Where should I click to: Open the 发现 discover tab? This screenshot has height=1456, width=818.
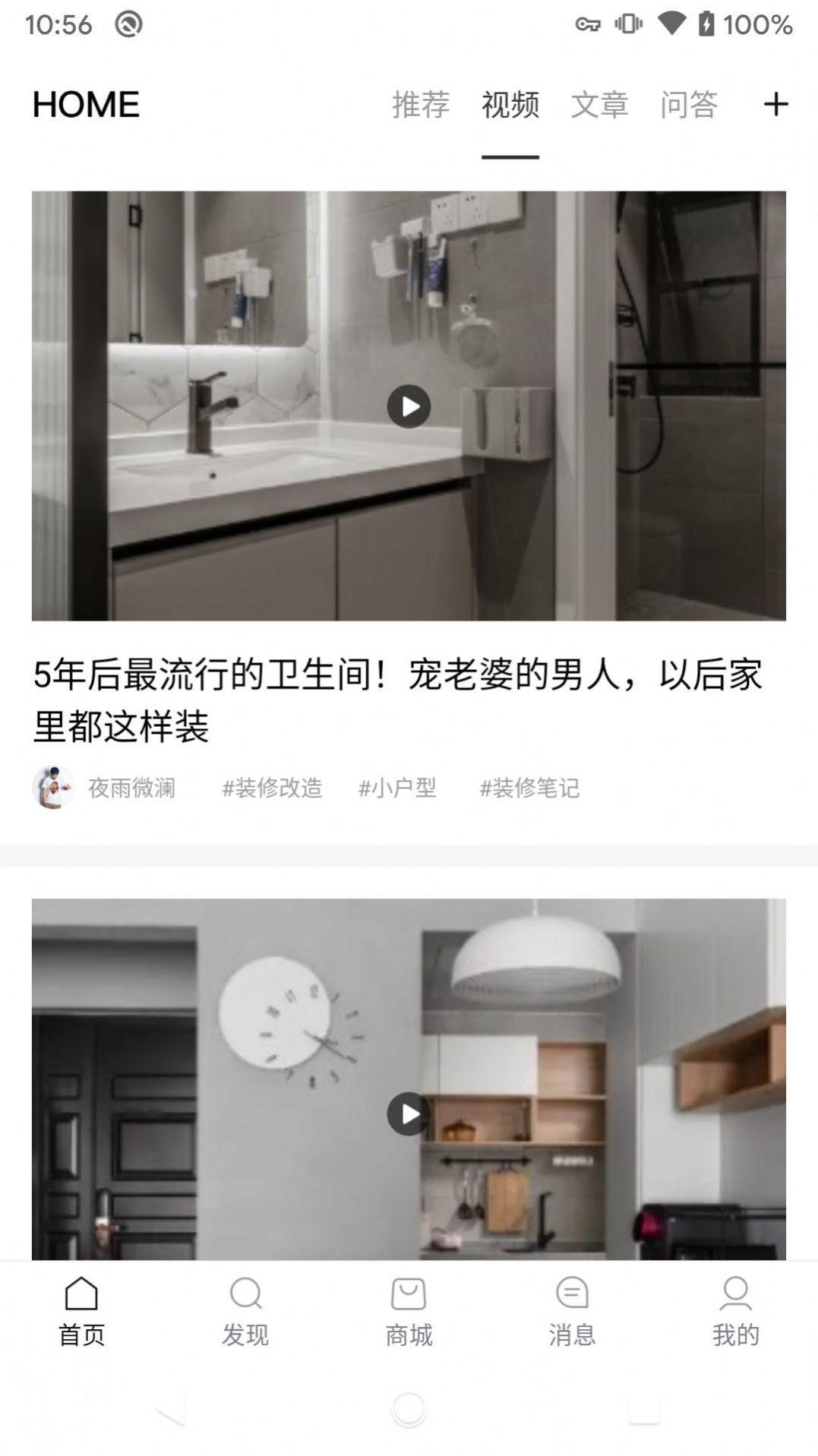(x=245, y=1312)
